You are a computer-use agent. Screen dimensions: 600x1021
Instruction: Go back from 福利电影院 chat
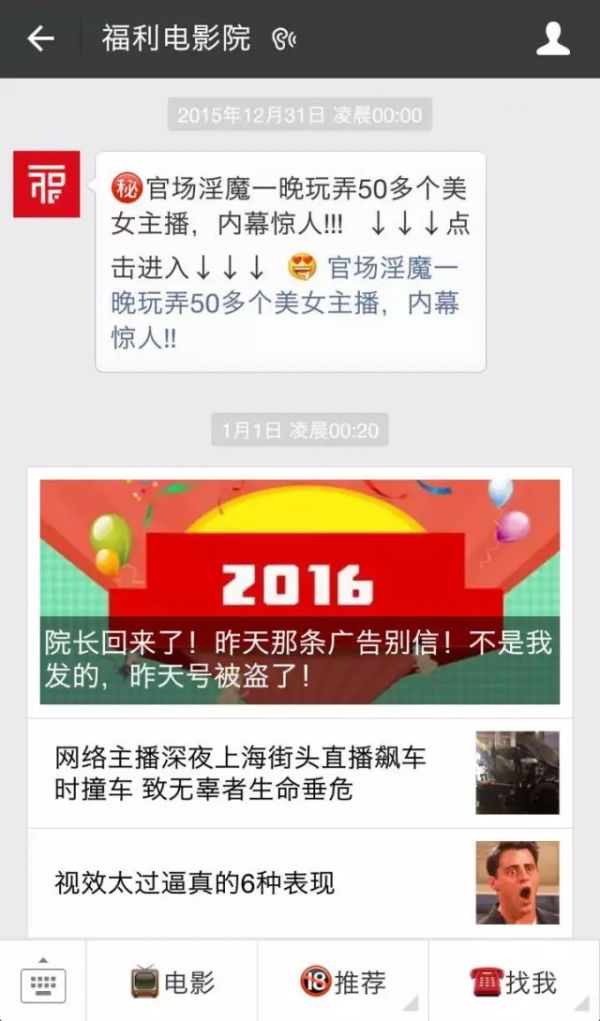tap(40, 39)
